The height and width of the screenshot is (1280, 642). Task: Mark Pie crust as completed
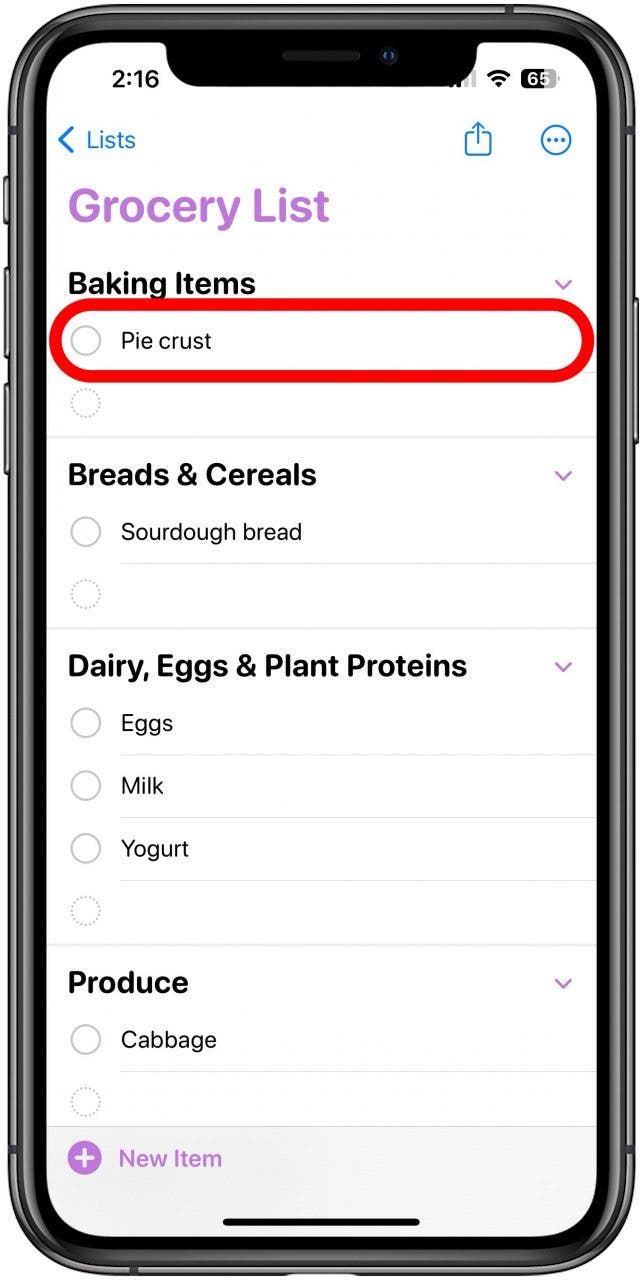pyautogui.click(x=86, y=341)
